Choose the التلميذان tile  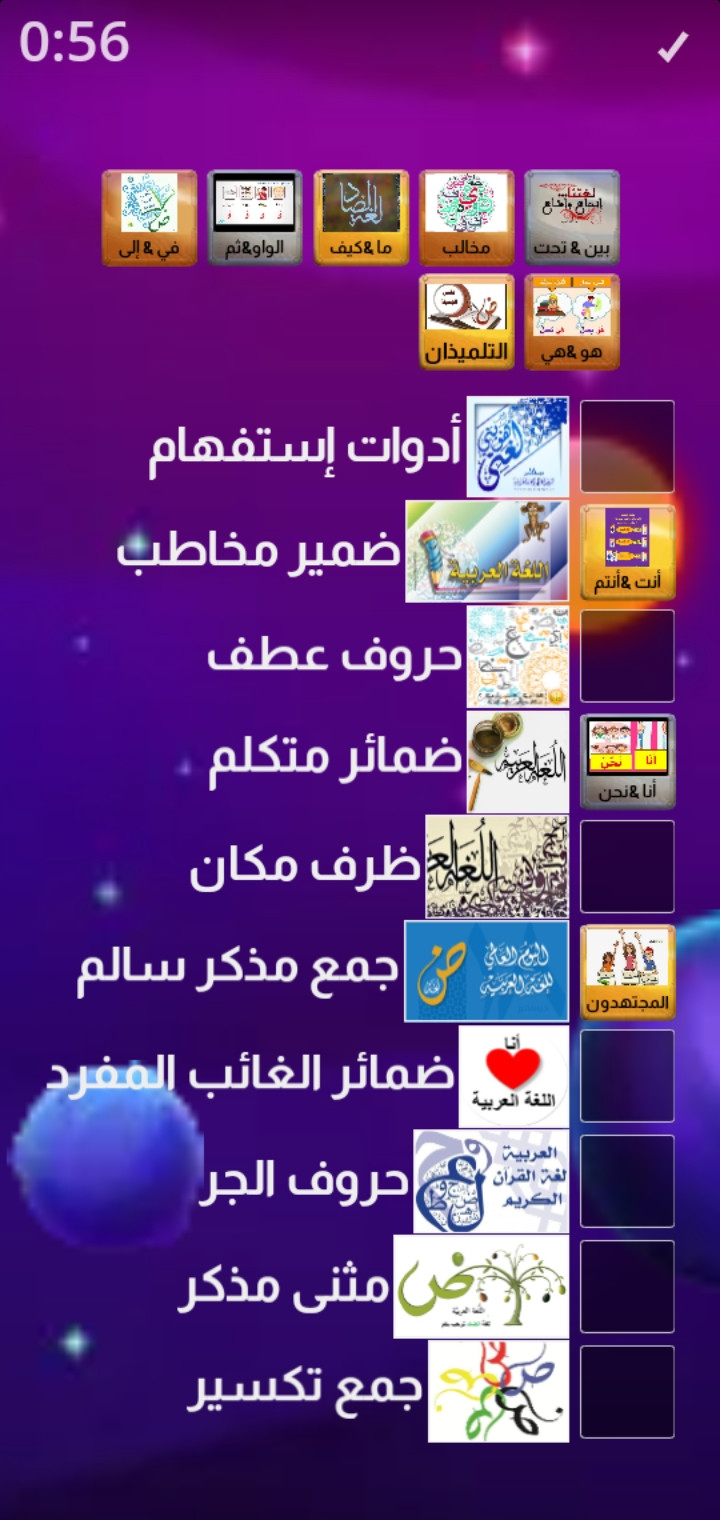[466, 322]
